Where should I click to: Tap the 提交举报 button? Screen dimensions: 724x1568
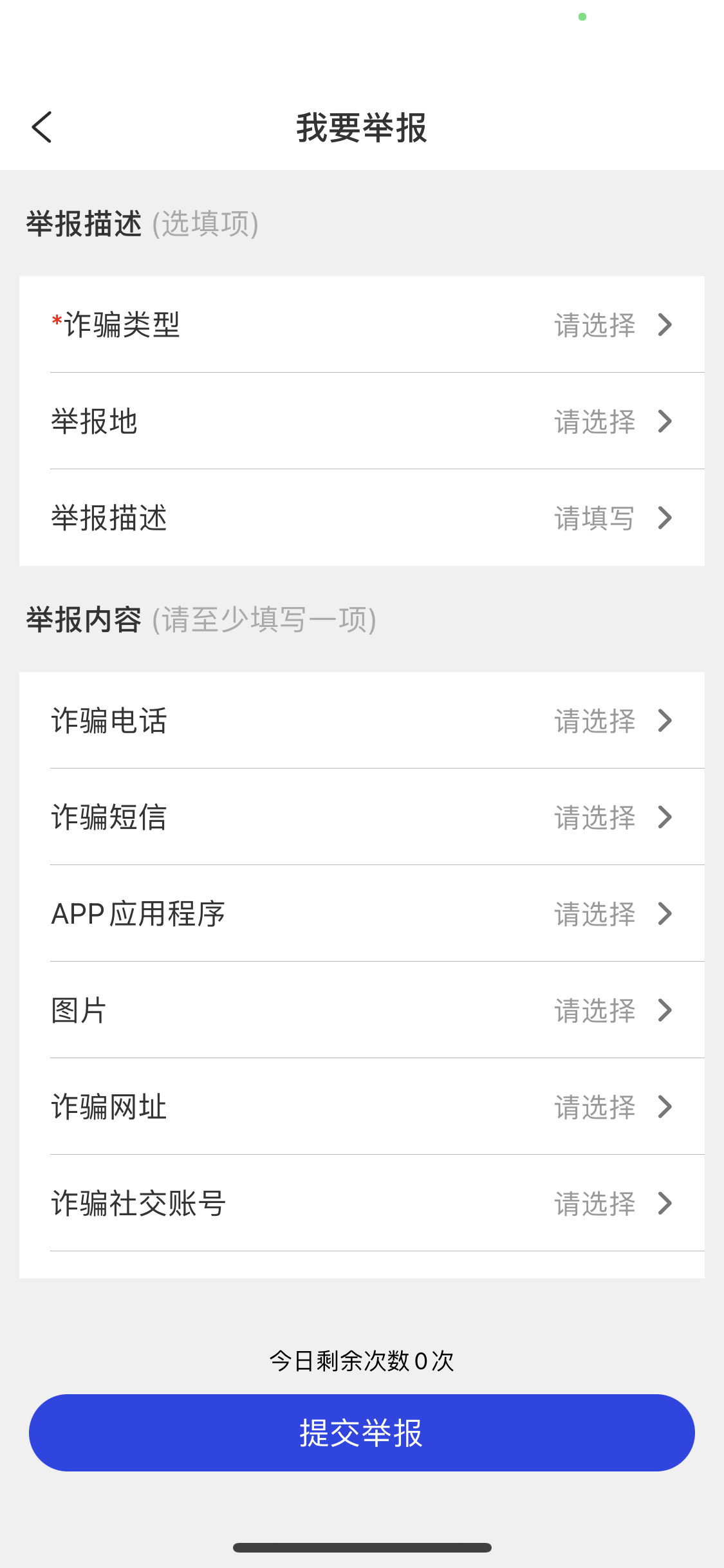362,1432
